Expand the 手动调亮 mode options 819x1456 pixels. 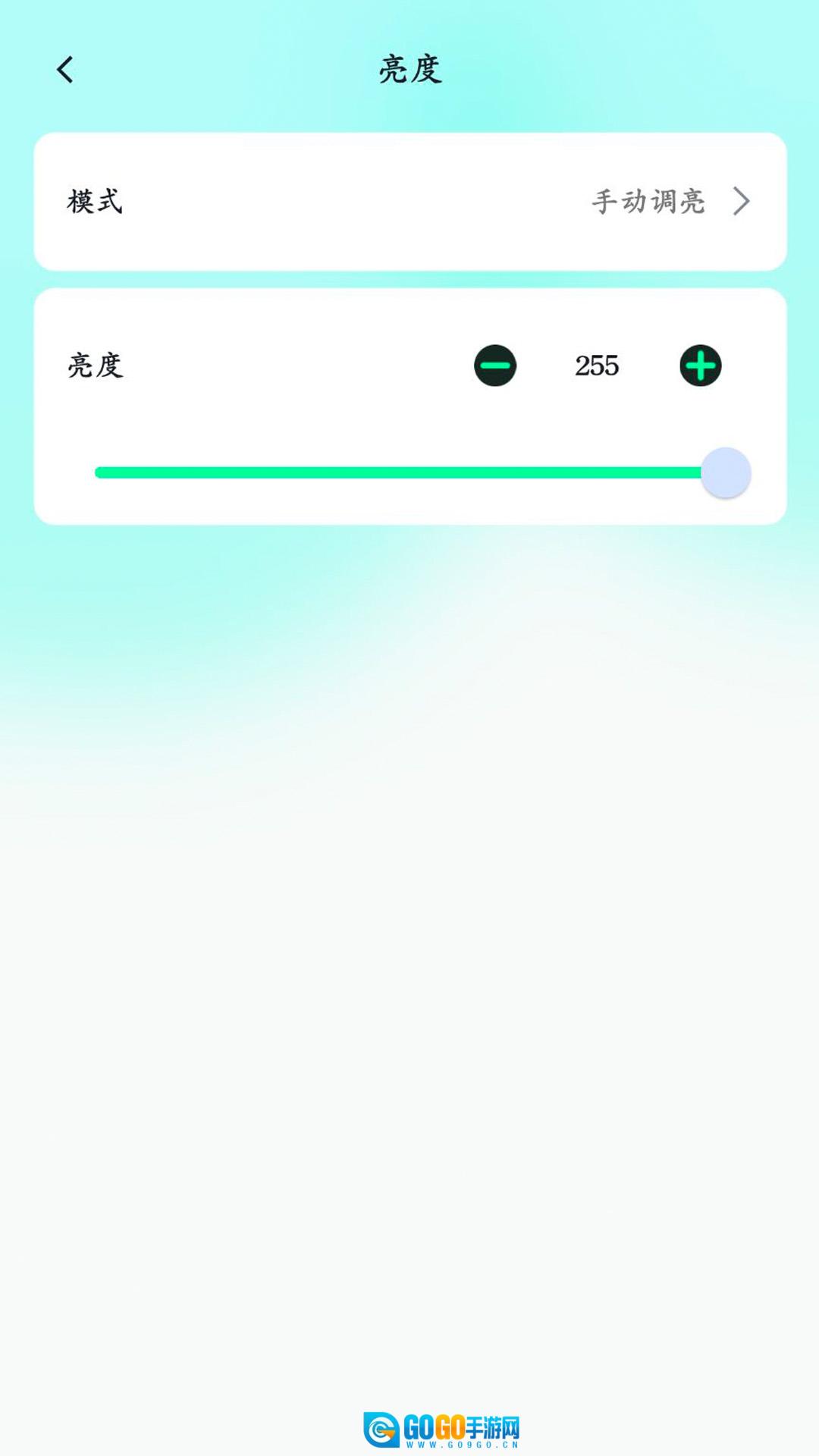click(648, 201)
